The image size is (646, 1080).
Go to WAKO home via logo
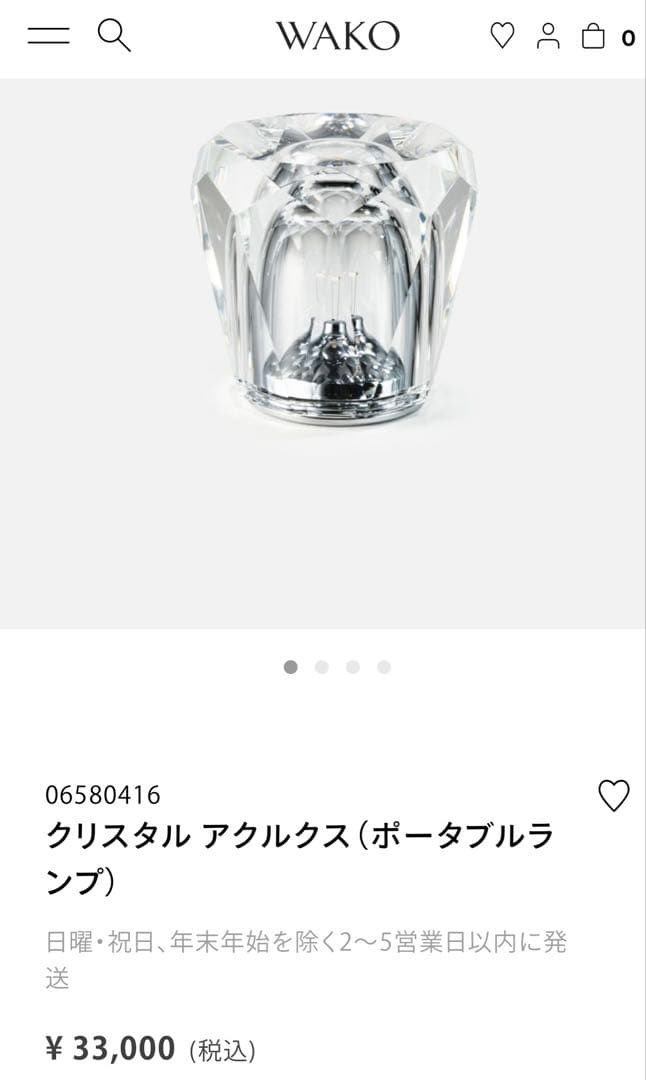point(337,37)
